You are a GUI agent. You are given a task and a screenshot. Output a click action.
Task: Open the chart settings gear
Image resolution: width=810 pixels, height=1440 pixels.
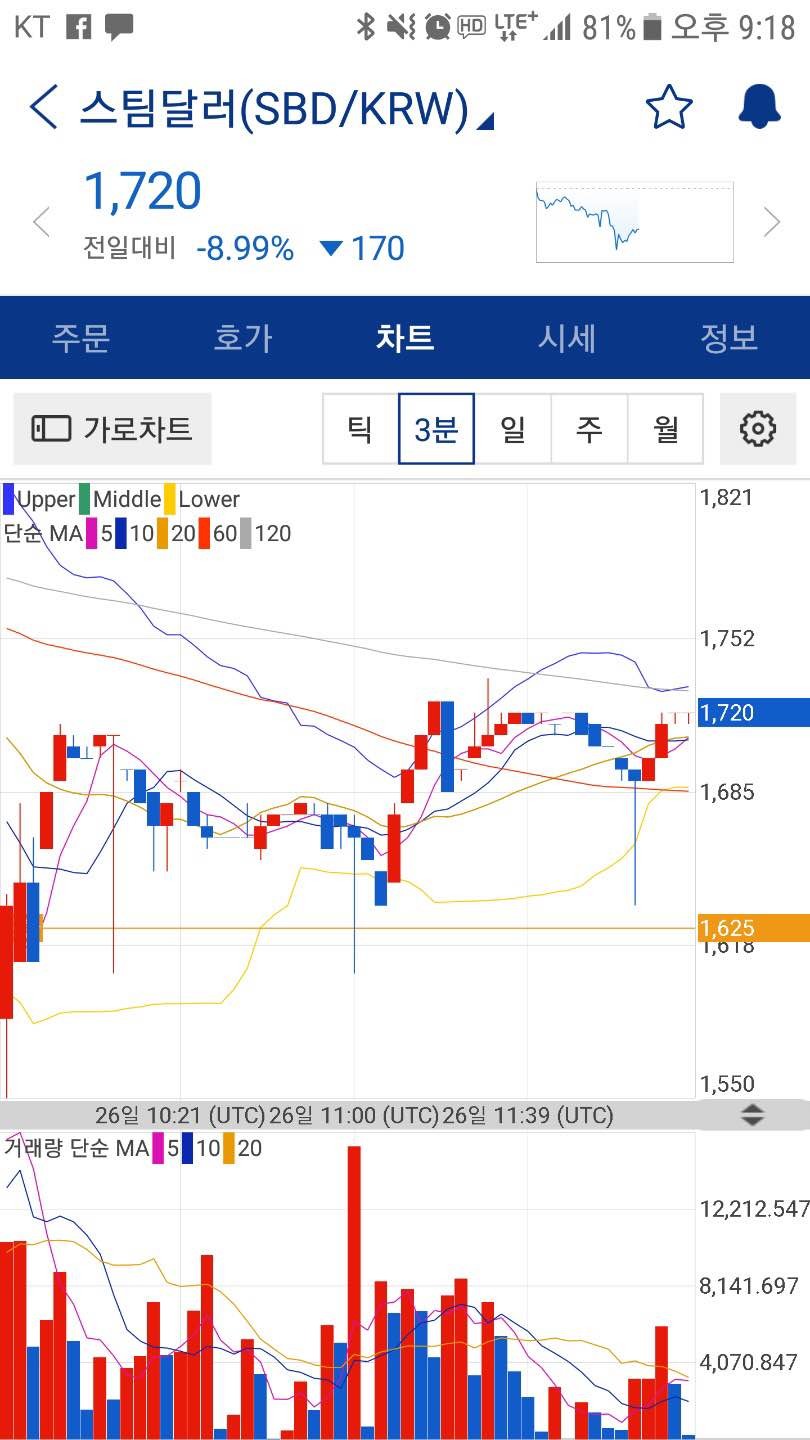coord(757,428)
